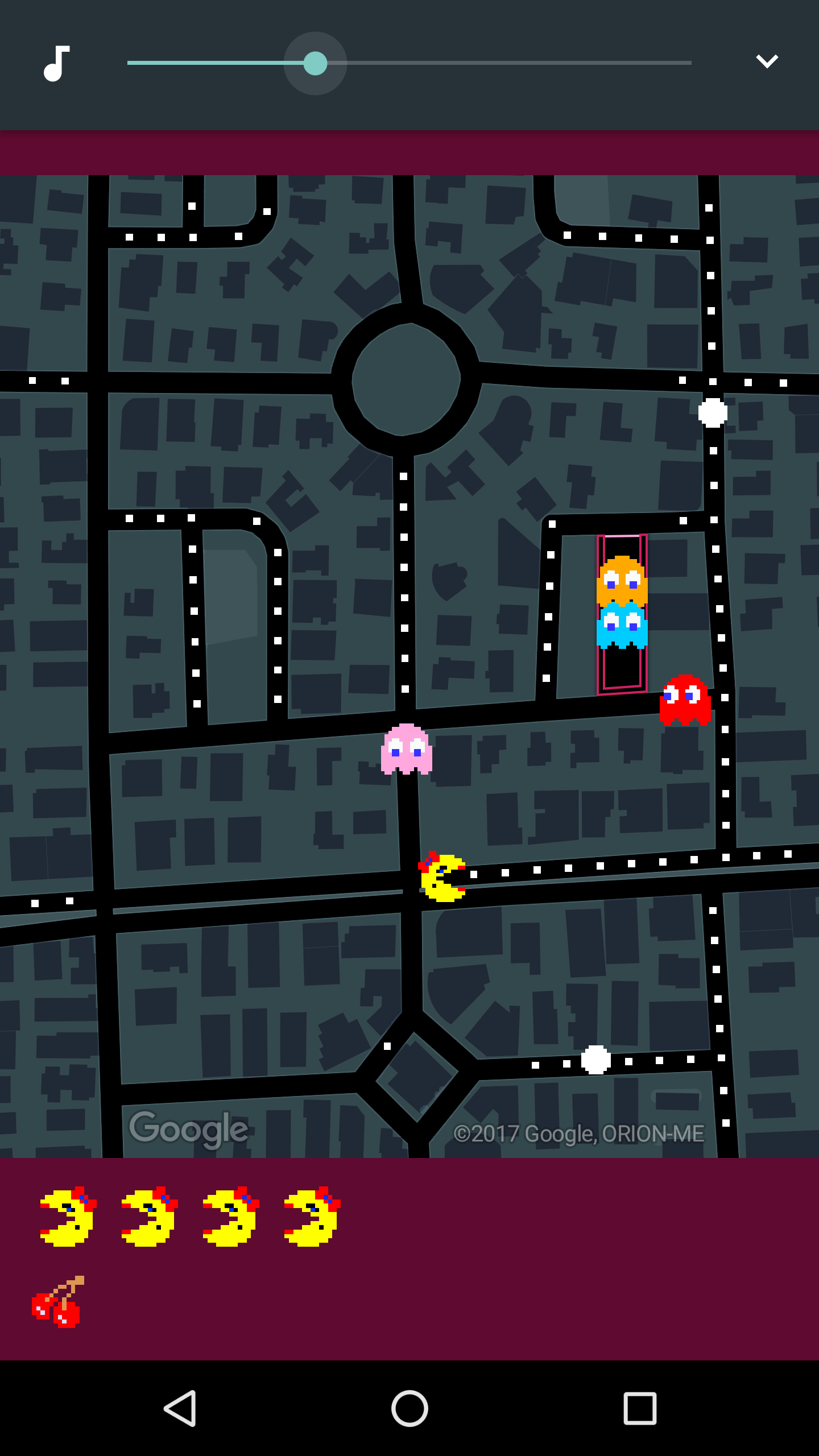Tap the music note volume icon

(57, 63)
